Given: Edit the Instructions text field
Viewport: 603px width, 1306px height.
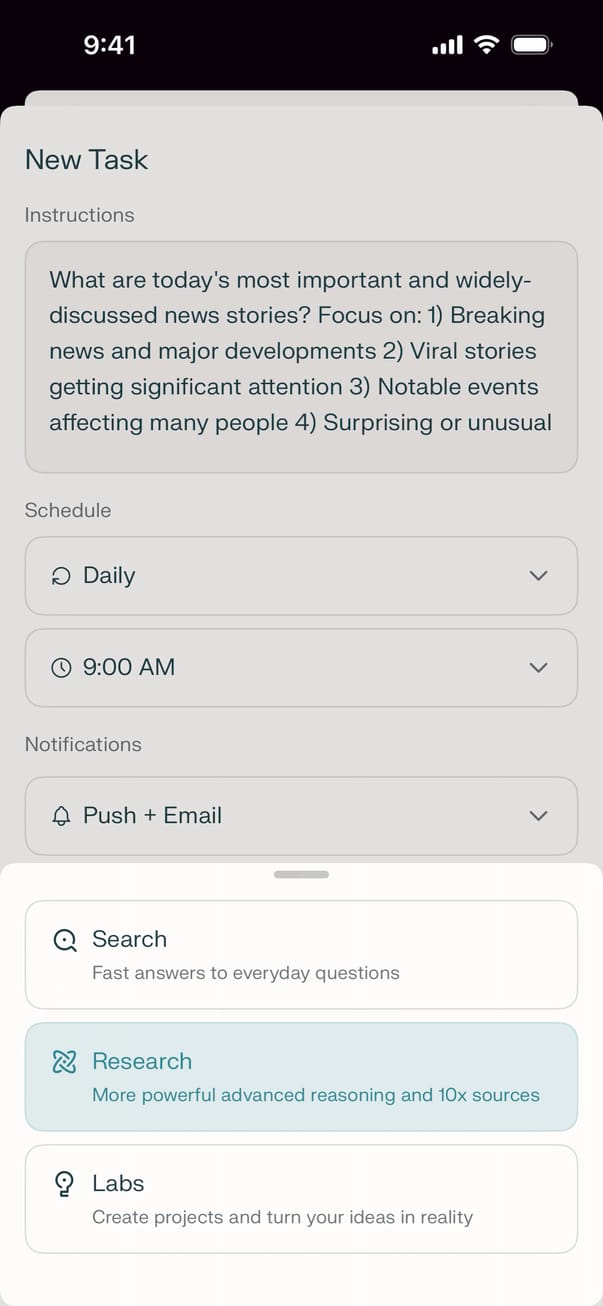Looking at the screenshot, I should click(301, 356).
